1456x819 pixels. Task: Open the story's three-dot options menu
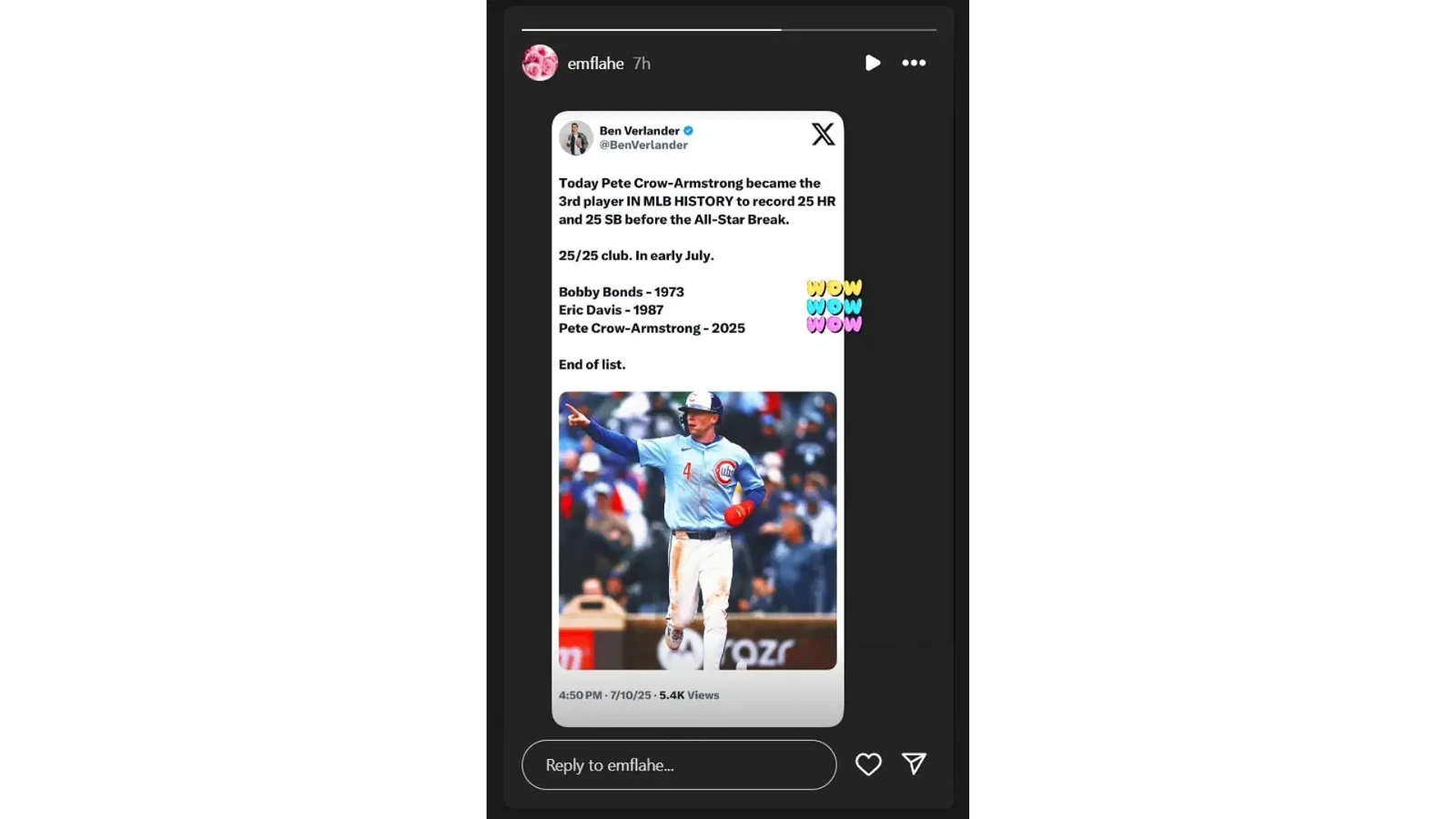pyautogui.click(x=914, y=63)
